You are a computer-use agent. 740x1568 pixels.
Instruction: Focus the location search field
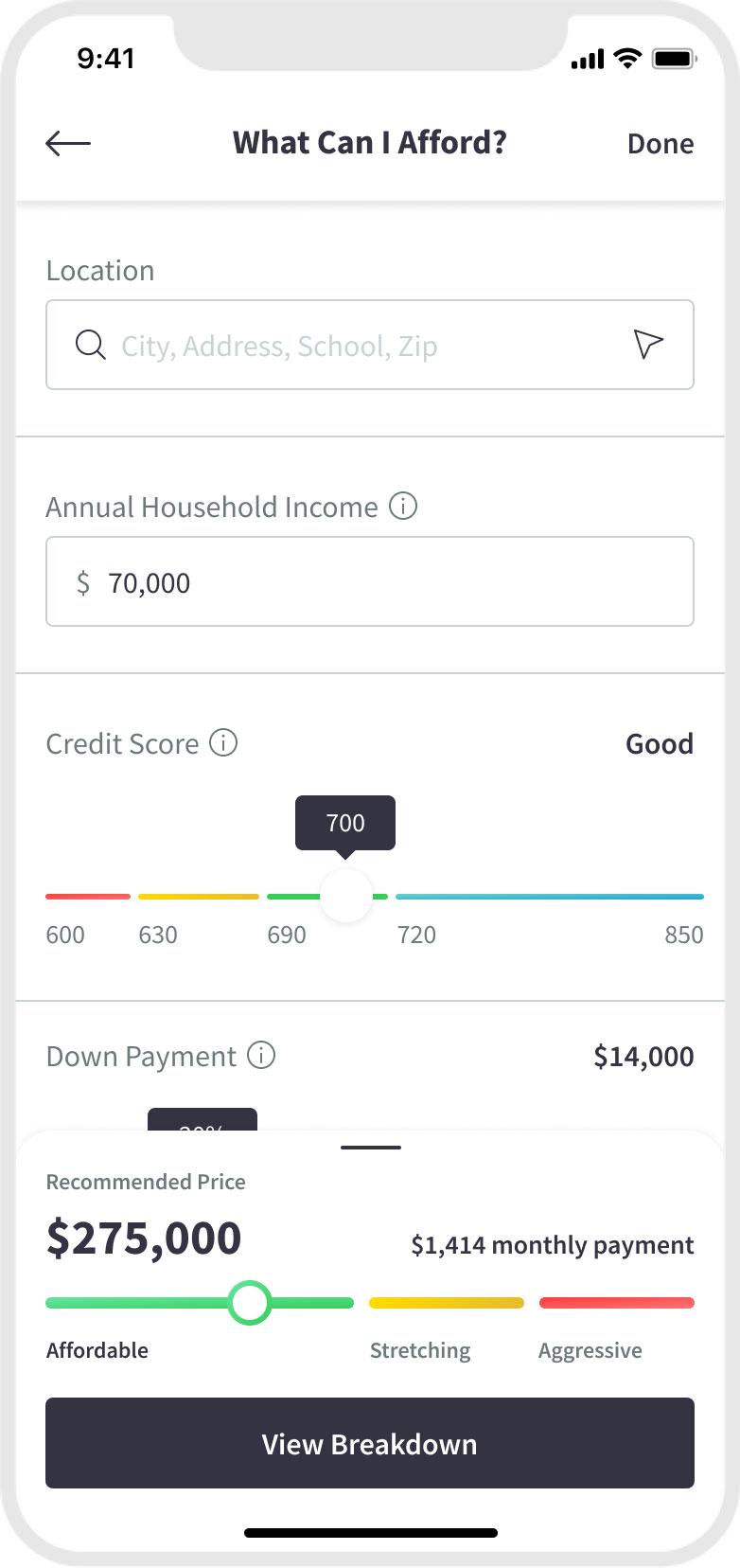[x=370, y=345]
